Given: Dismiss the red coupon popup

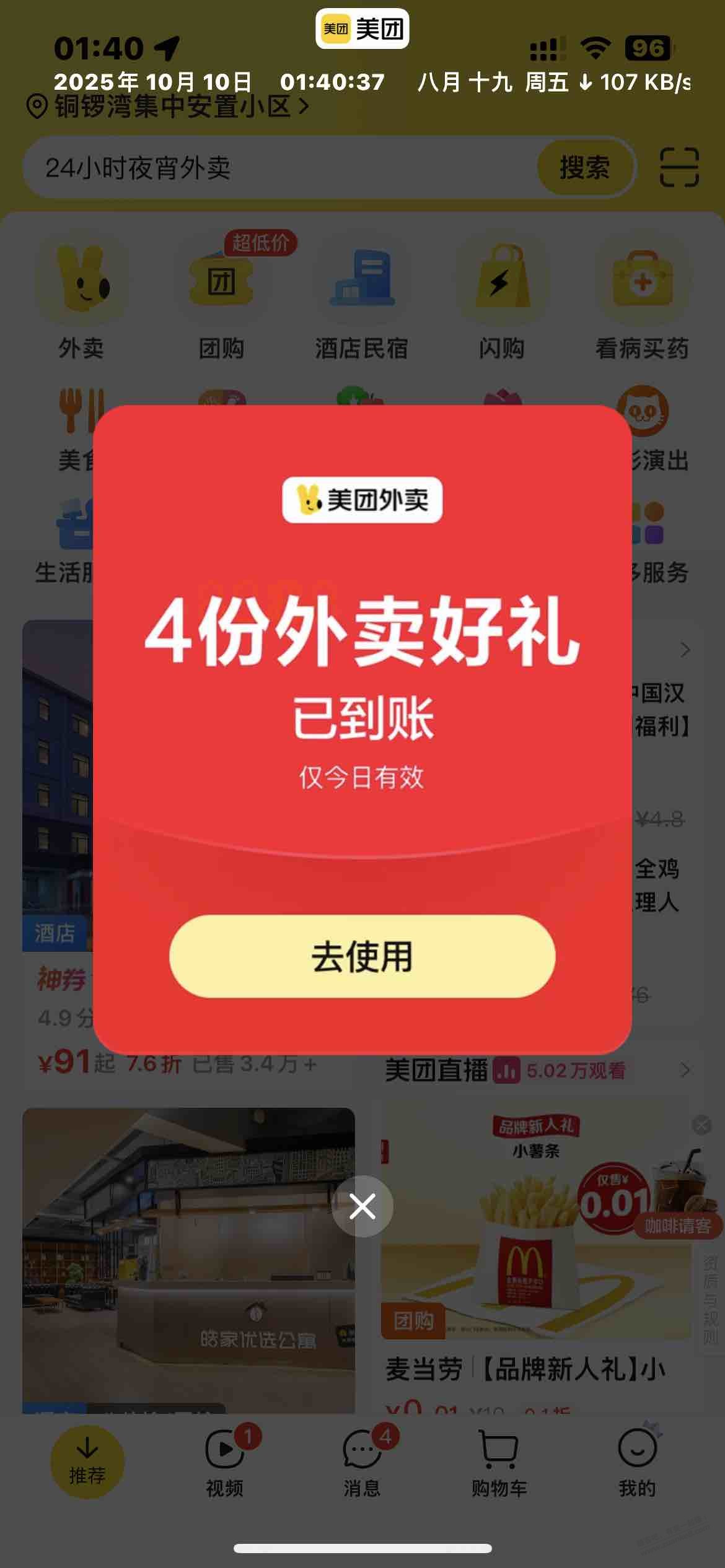Looking at the screenshot, I should click(362, 1206).
